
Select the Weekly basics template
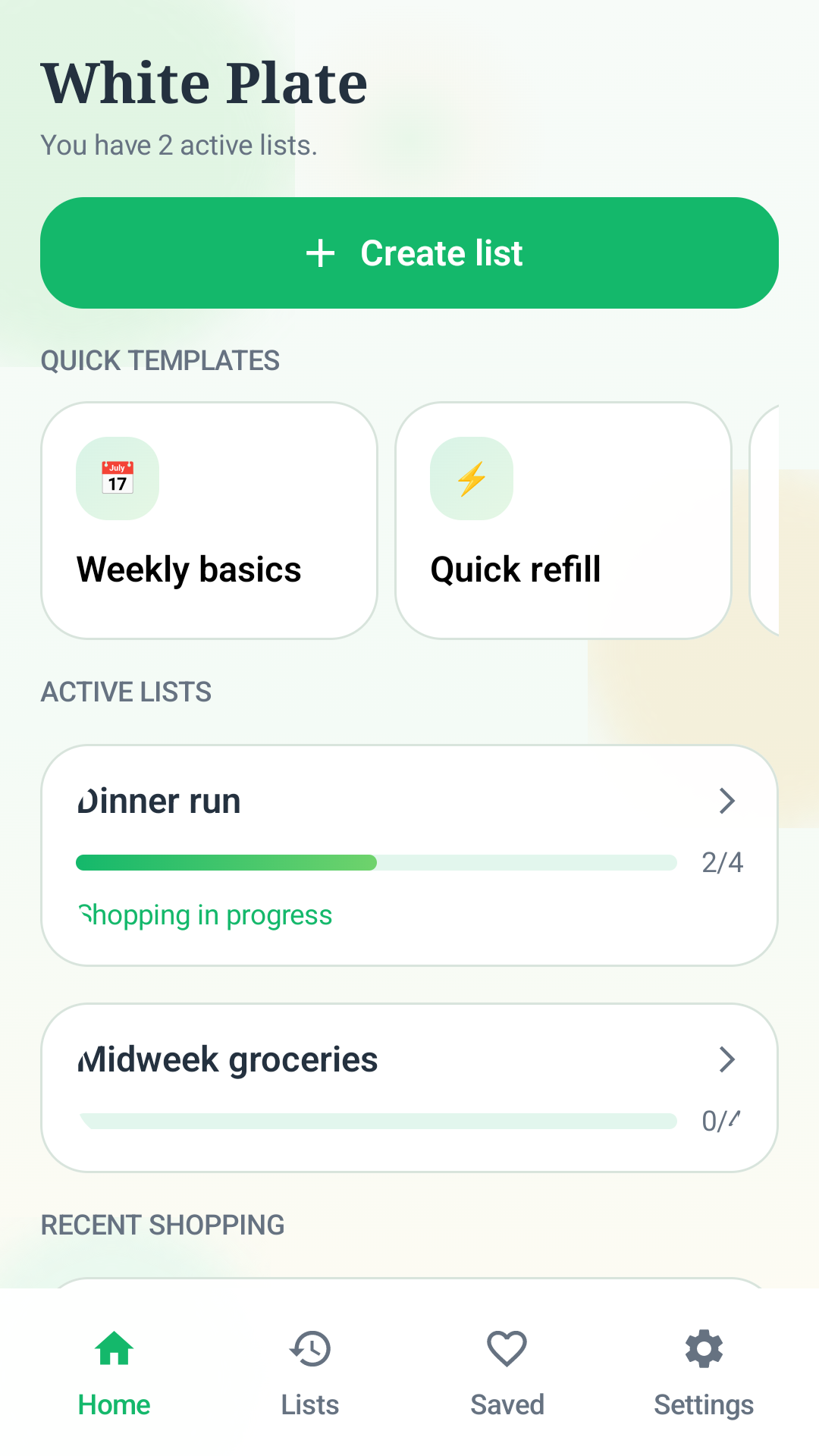(x=209, y=520)
